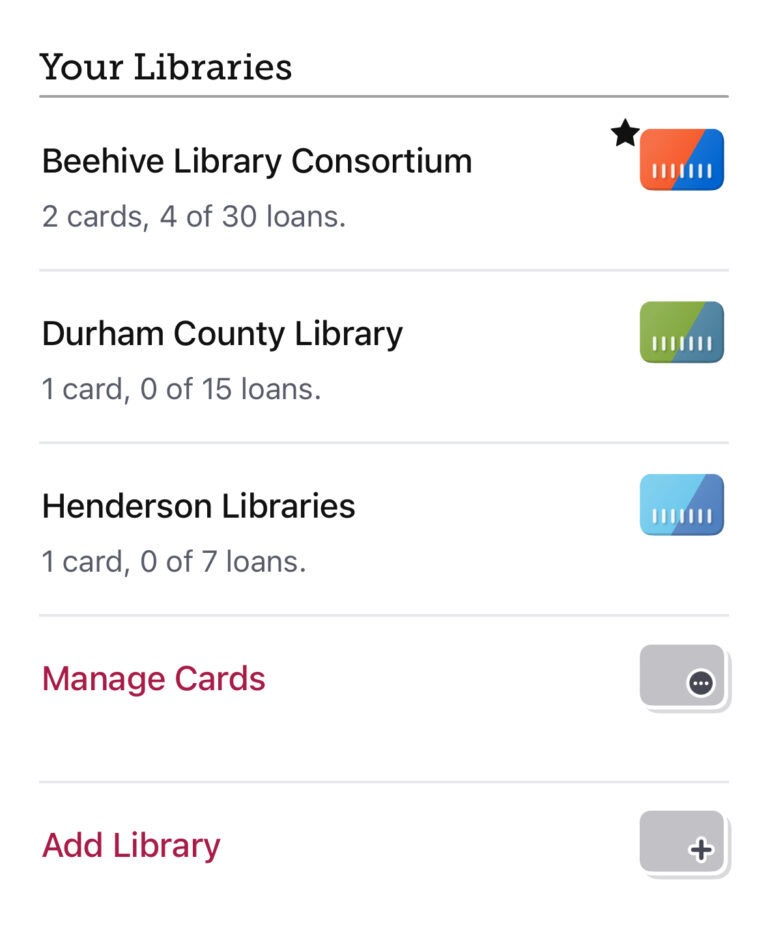Image resolution: width=768 pixels, height=950 pixels.
Task: Open the Your Libraries section header
Action: (166, 66)
